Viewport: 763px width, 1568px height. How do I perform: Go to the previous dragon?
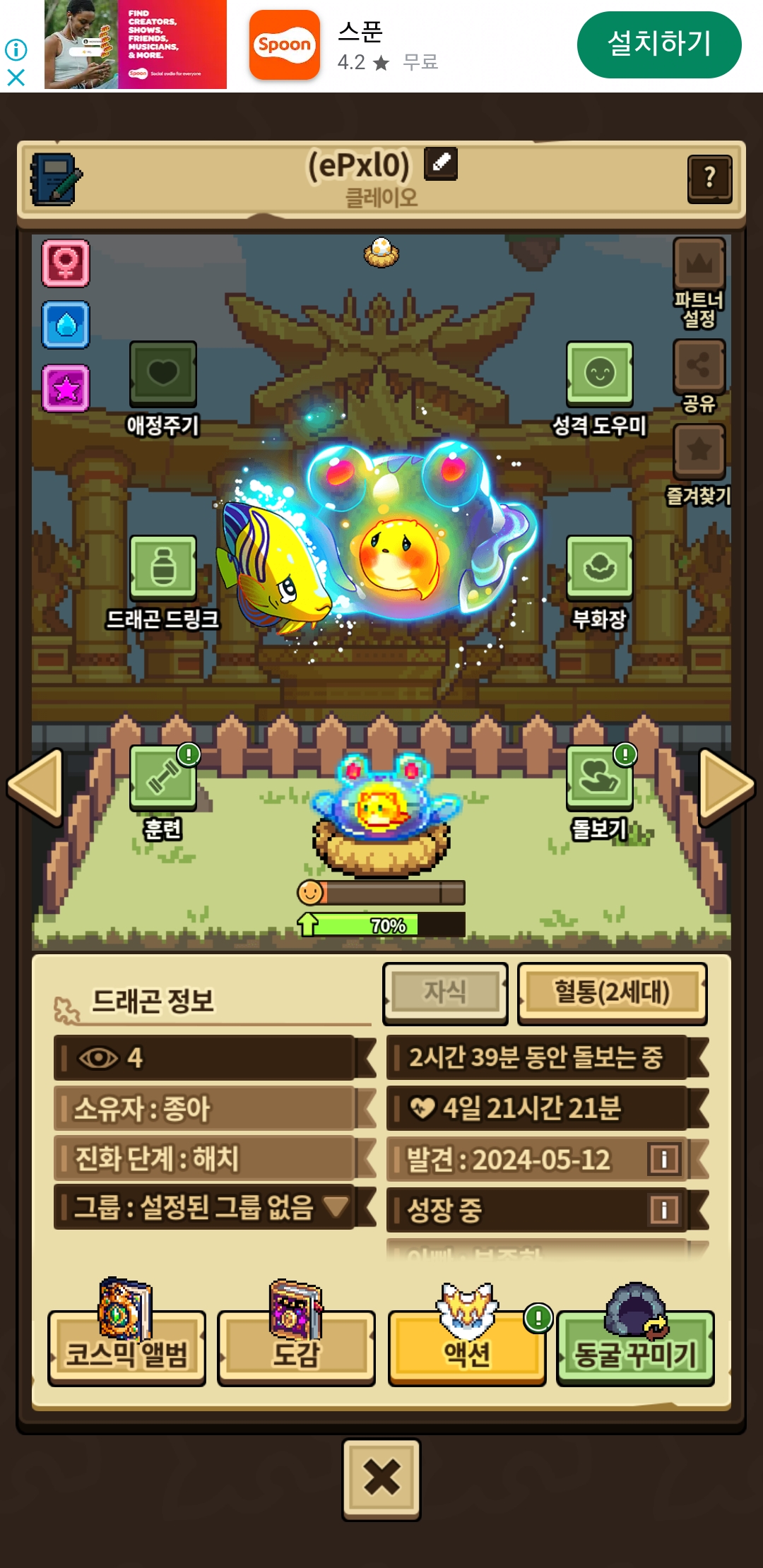pos(35,786)
